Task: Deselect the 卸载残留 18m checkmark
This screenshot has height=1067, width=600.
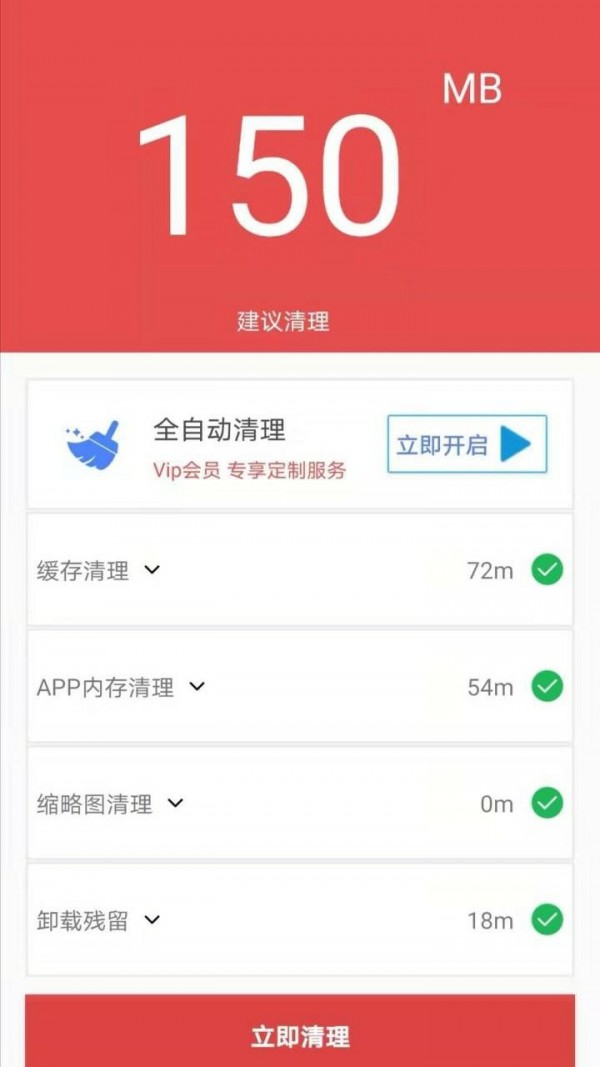Action: pos(546,920)
